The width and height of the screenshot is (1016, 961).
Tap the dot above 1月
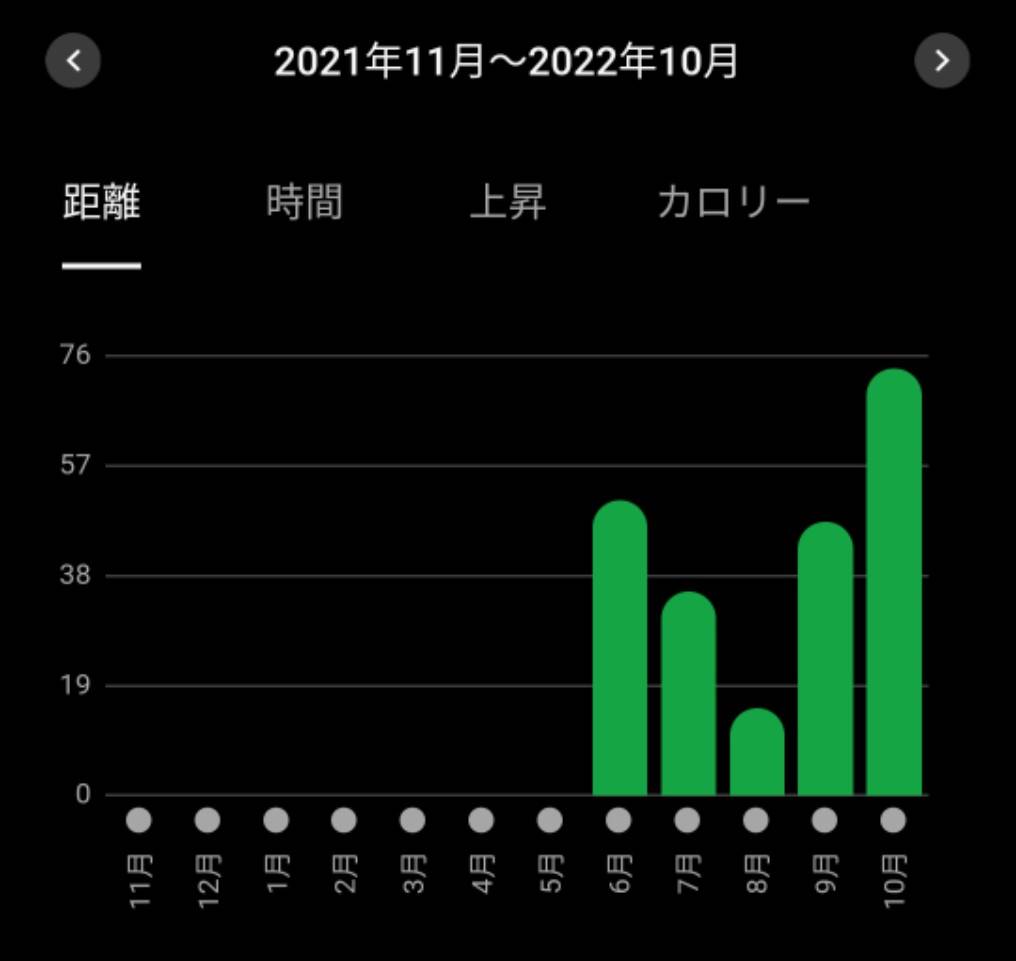[x=276, y=821]
